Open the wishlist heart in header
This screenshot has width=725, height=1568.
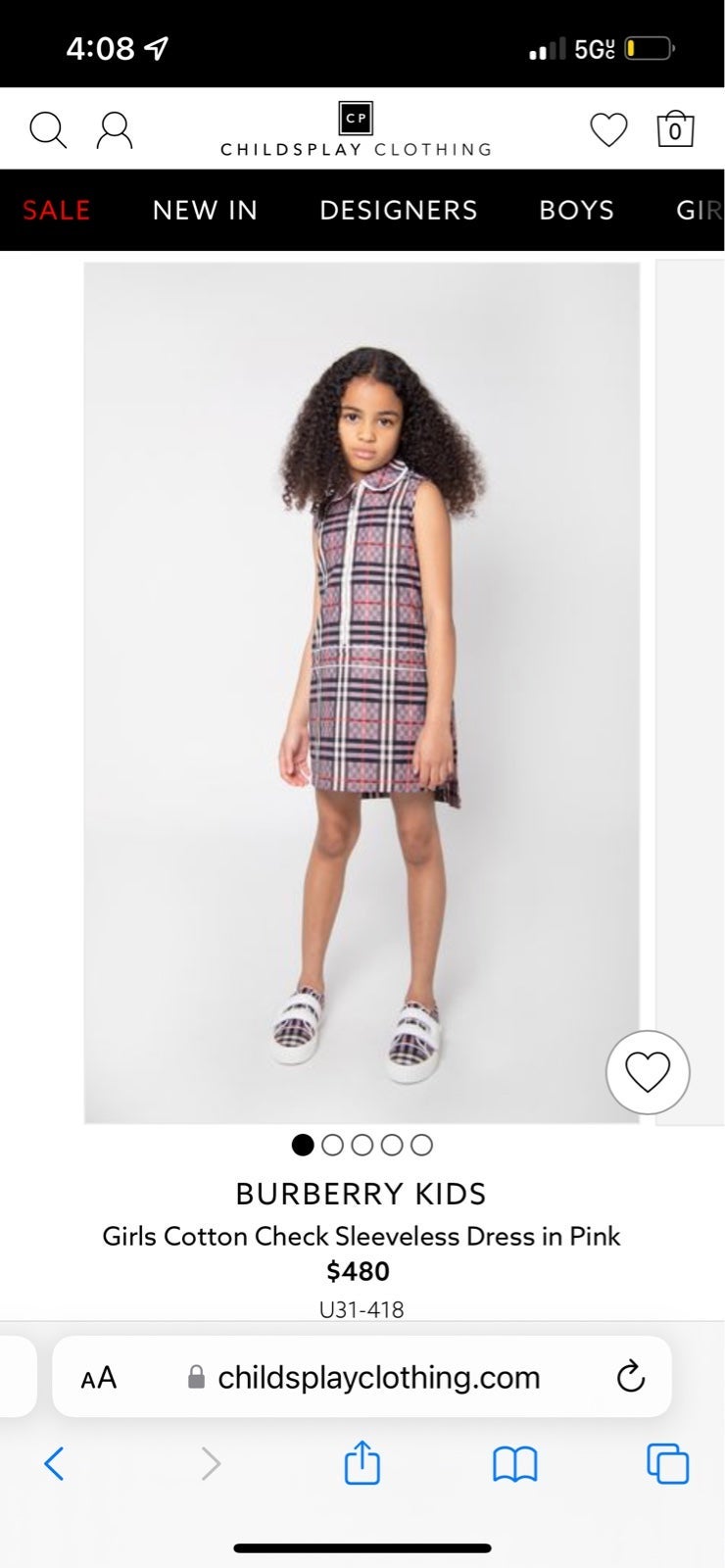click(608, 129)
